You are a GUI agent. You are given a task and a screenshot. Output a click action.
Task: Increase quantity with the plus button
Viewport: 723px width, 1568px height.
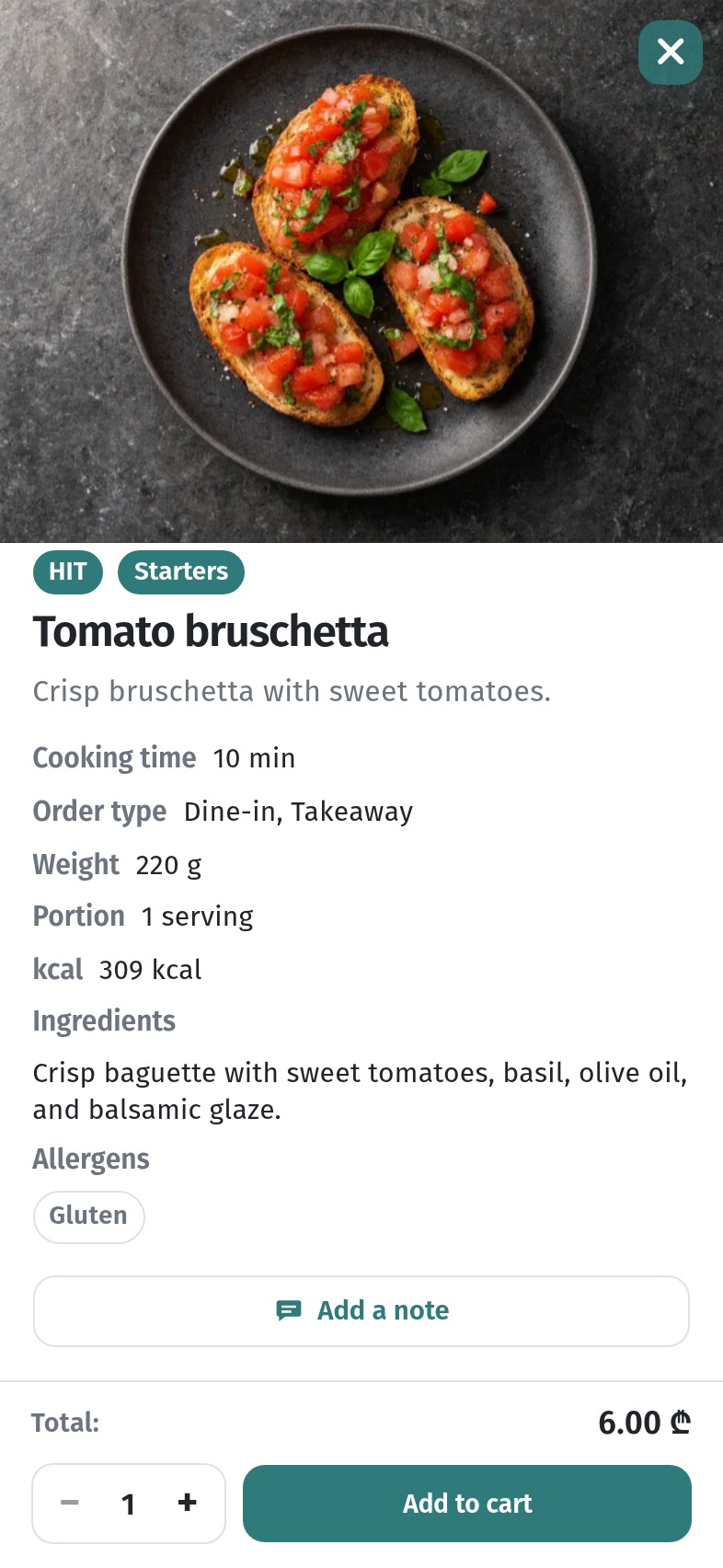coord(188,1503)
